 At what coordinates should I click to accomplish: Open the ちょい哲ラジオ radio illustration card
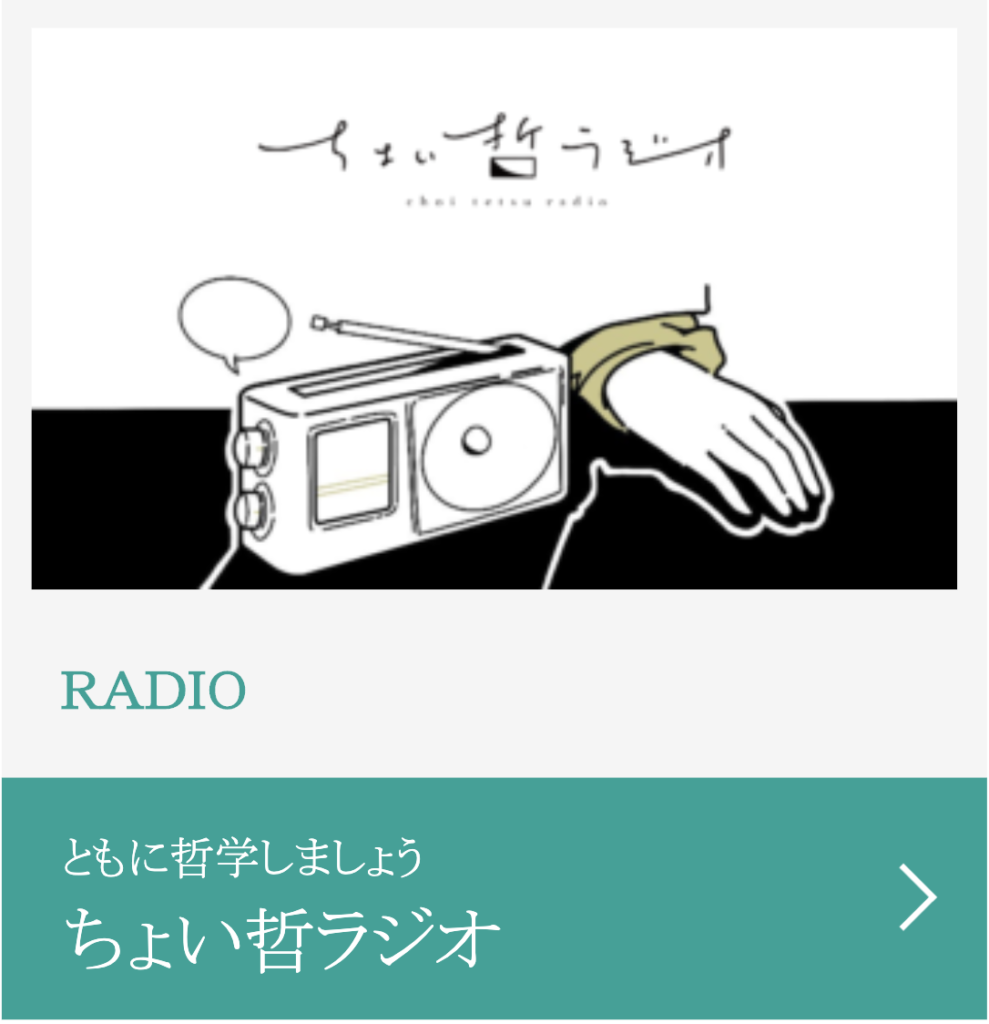point(494,309)
